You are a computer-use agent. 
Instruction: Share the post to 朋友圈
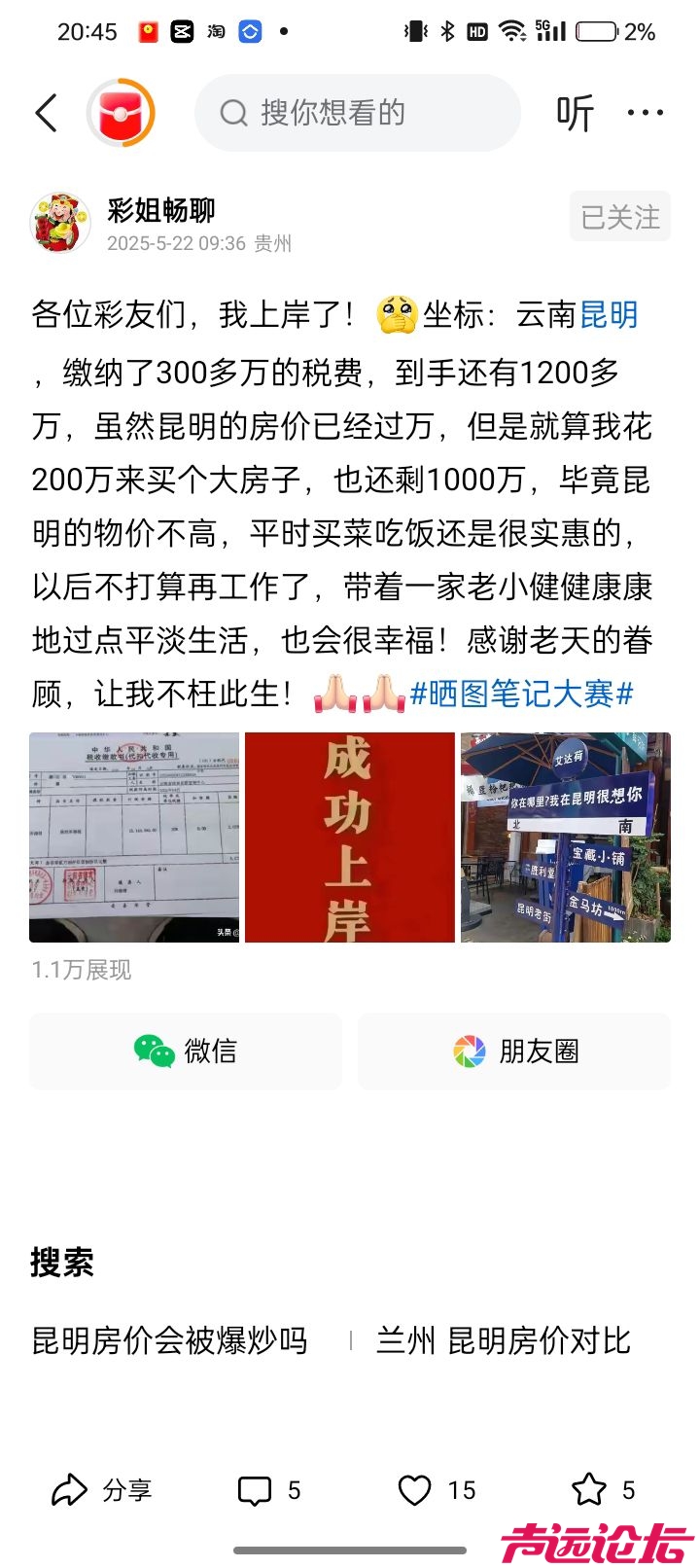click(514, 1051)
